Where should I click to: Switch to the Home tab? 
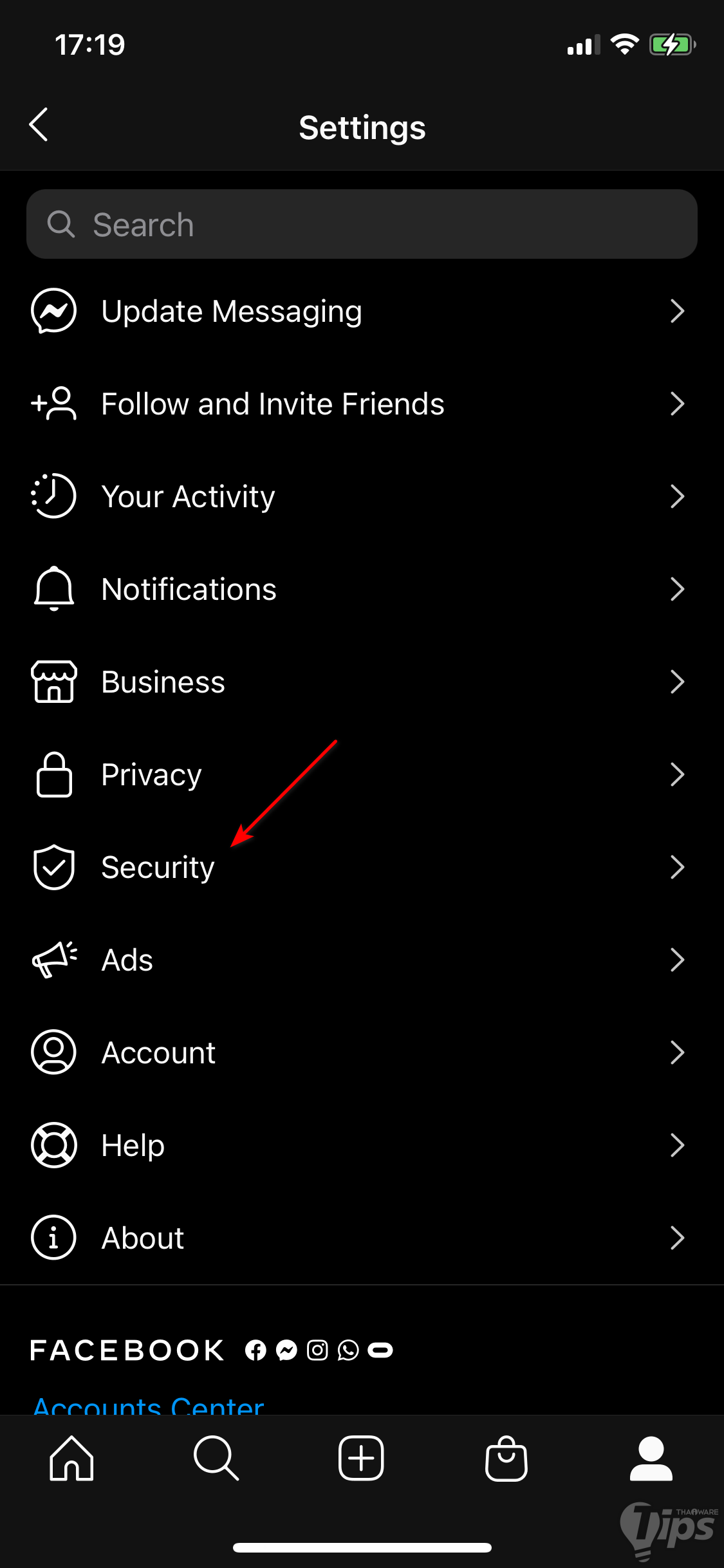pyautogui.click(x=71, y=1459)
